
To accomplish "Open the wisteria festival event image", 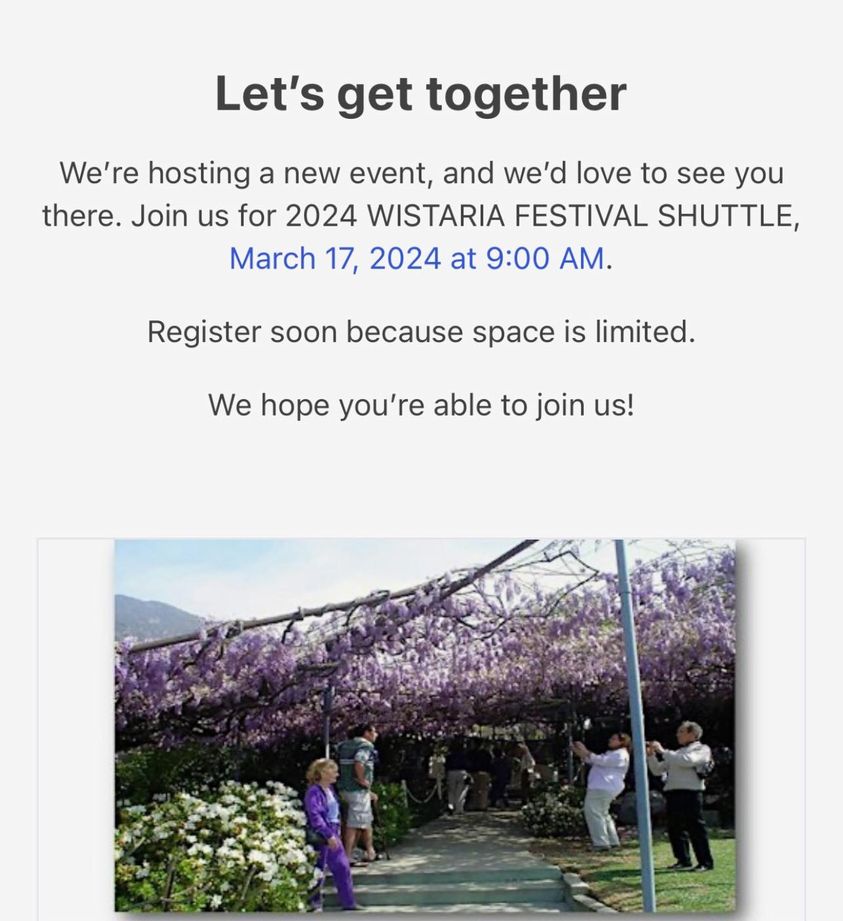I will point(424,725).
